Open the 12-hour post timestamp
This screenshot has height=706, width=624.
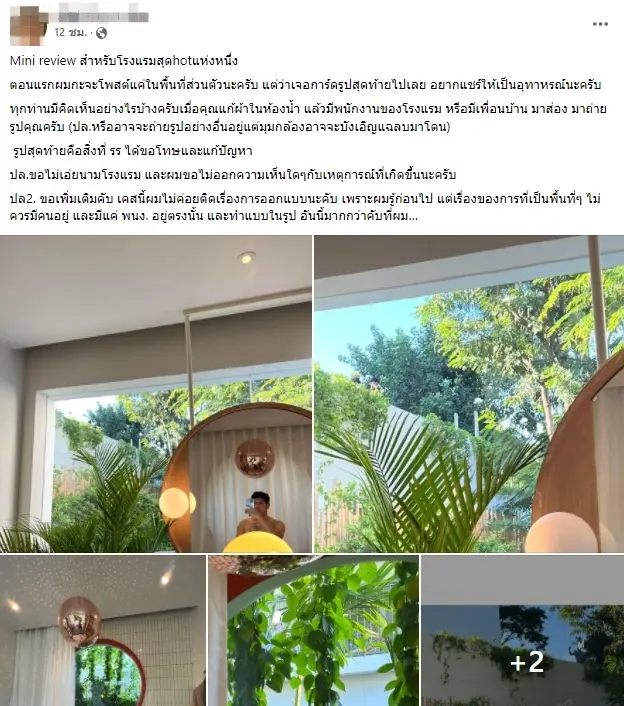click(x=72, y=33)
